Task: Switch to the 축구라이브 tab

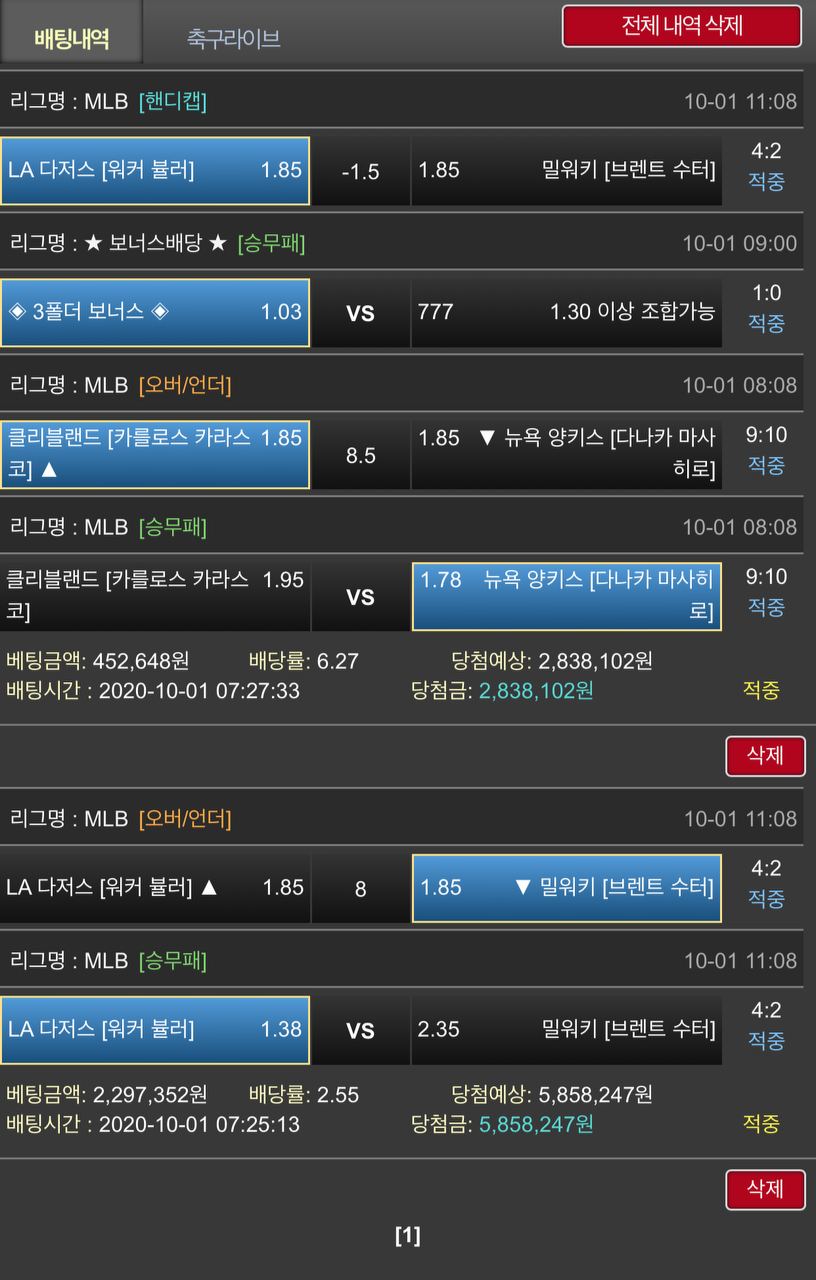Action: 233,38
